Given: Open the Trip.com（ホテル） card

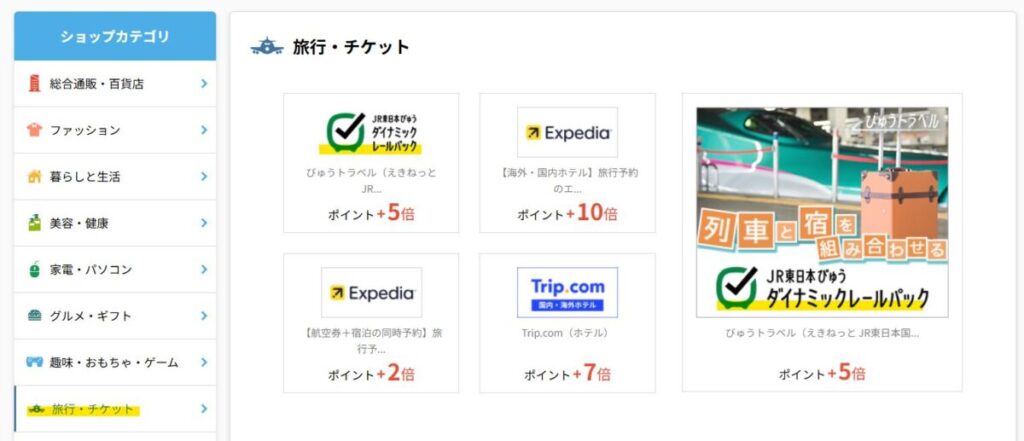Looking at the screenshot, I should [x=567, y=322].
